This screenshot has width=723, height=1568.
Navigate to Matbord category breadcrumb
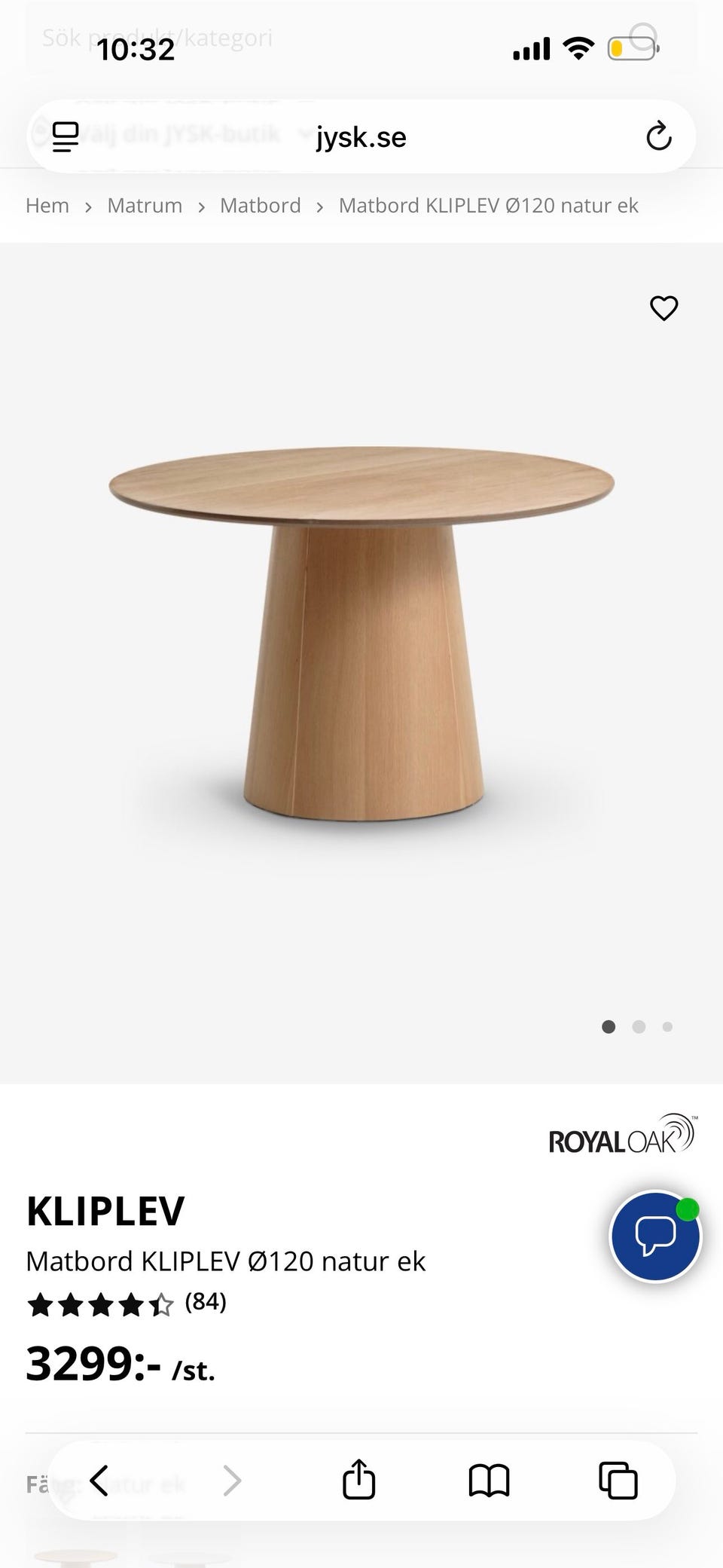[260, 206]
